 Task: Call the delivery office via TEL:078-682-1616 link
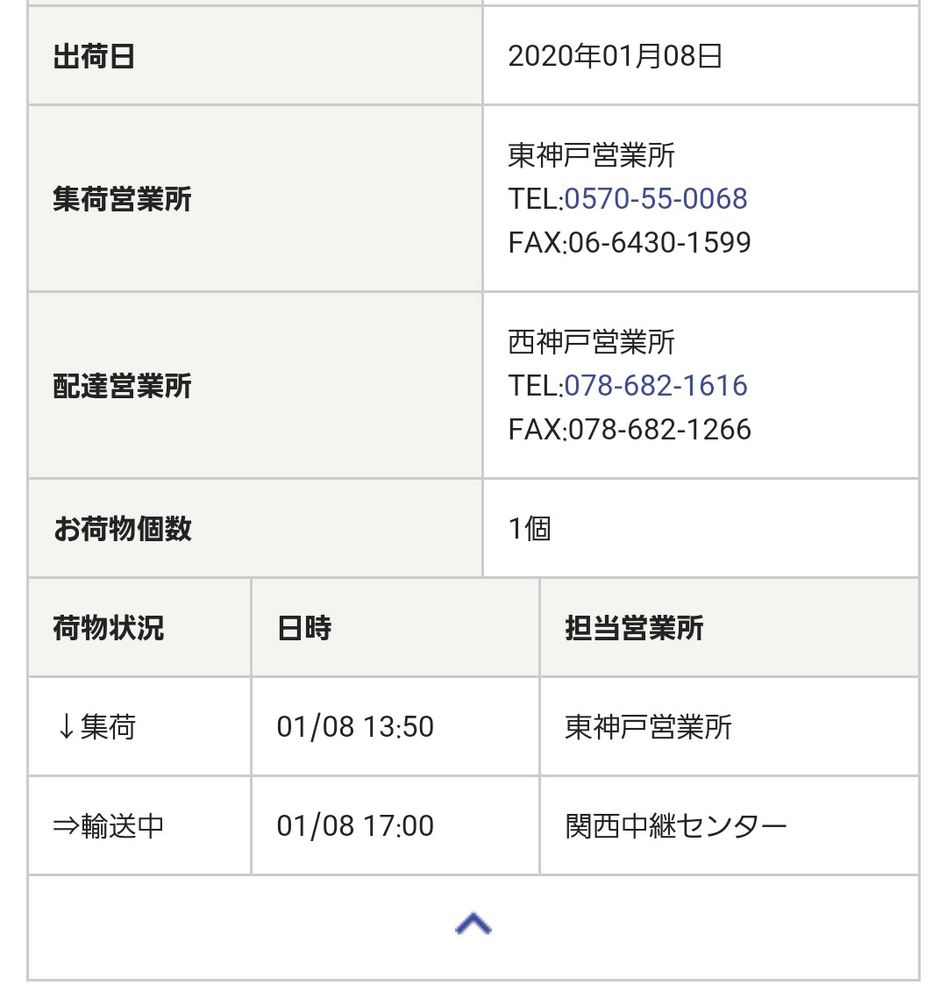658,385
